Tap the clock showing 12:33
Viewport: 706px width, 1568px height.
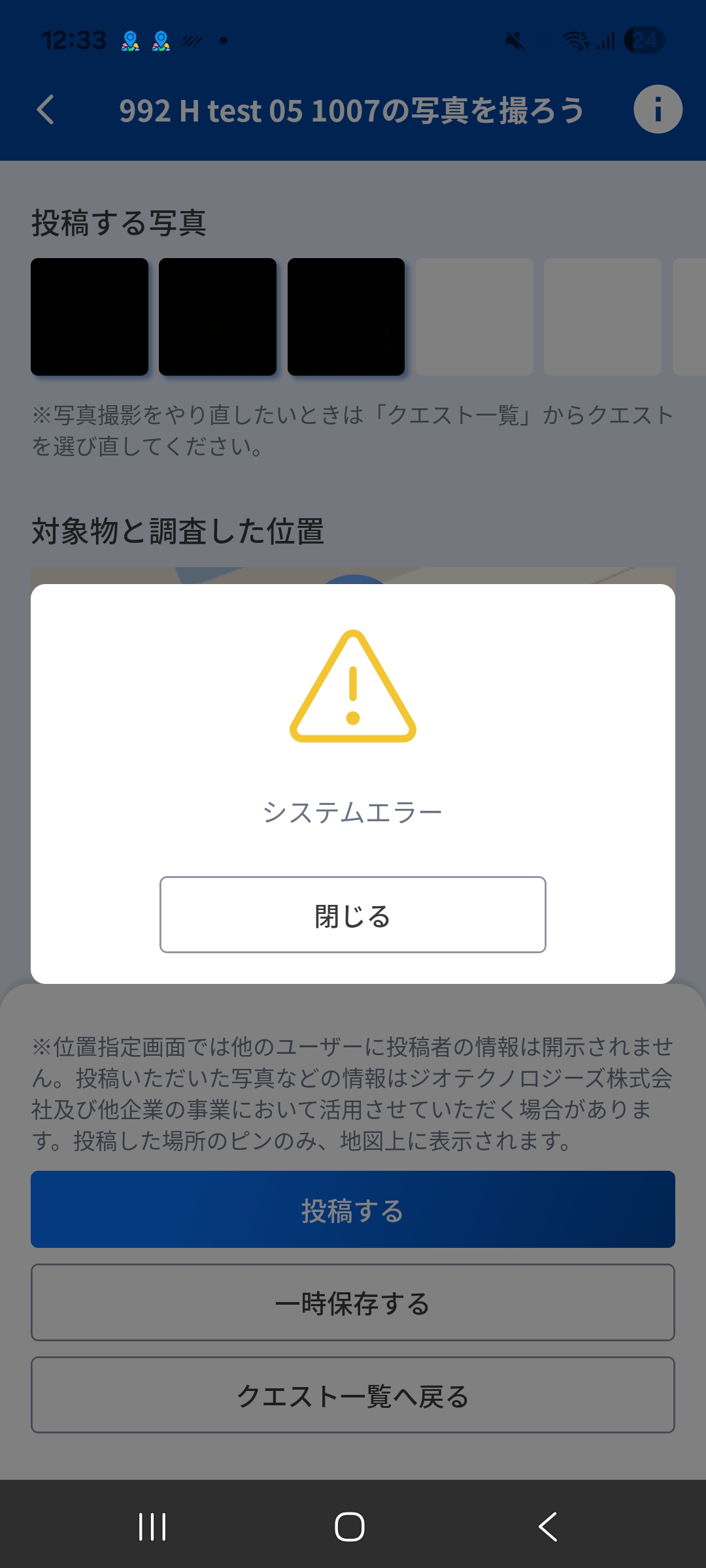[75, 39]
